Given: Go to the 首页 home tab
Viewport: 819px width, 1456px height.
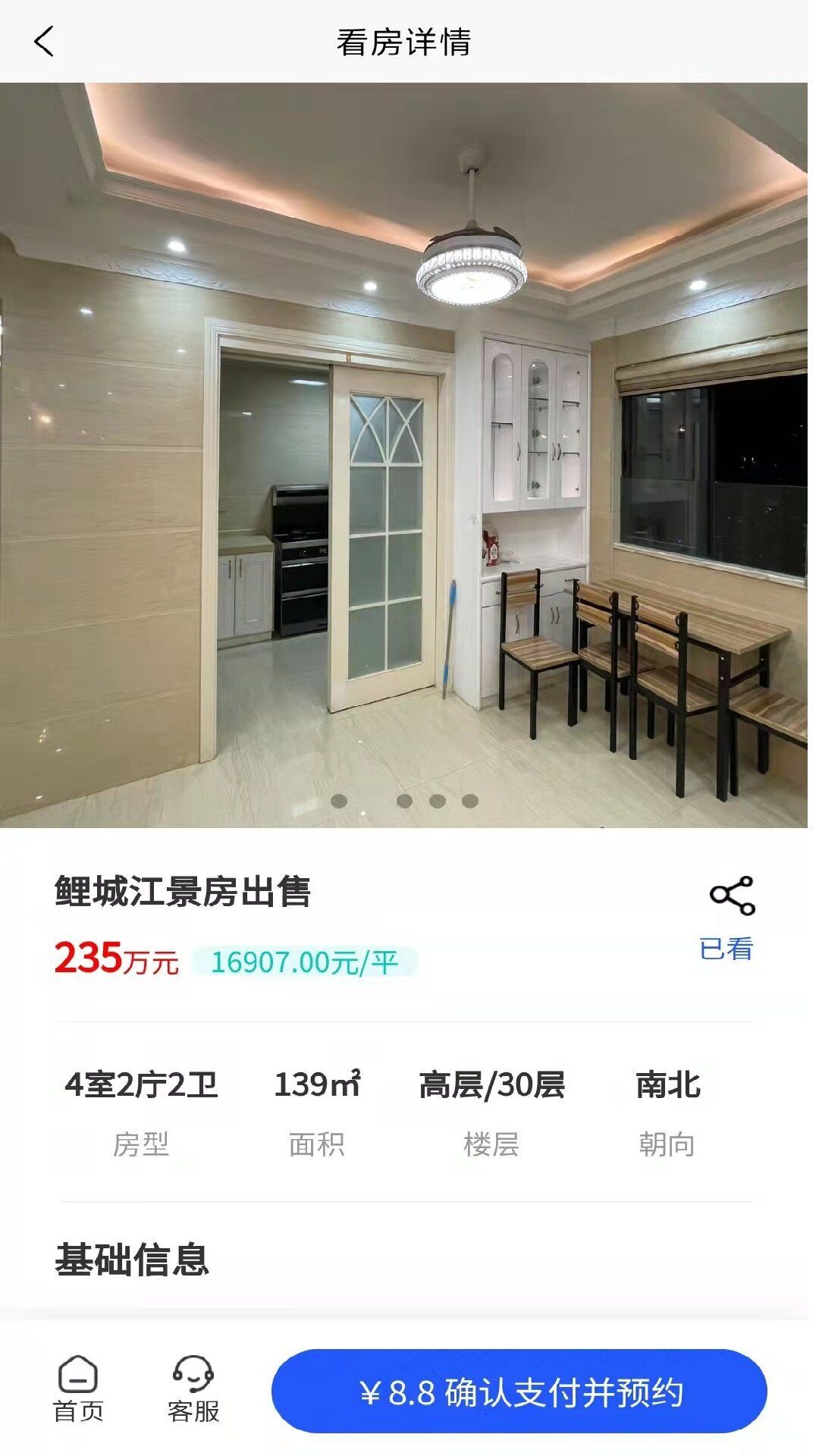Looking at the screenshot, I should pyautogui.click(x=78, y=1389).
